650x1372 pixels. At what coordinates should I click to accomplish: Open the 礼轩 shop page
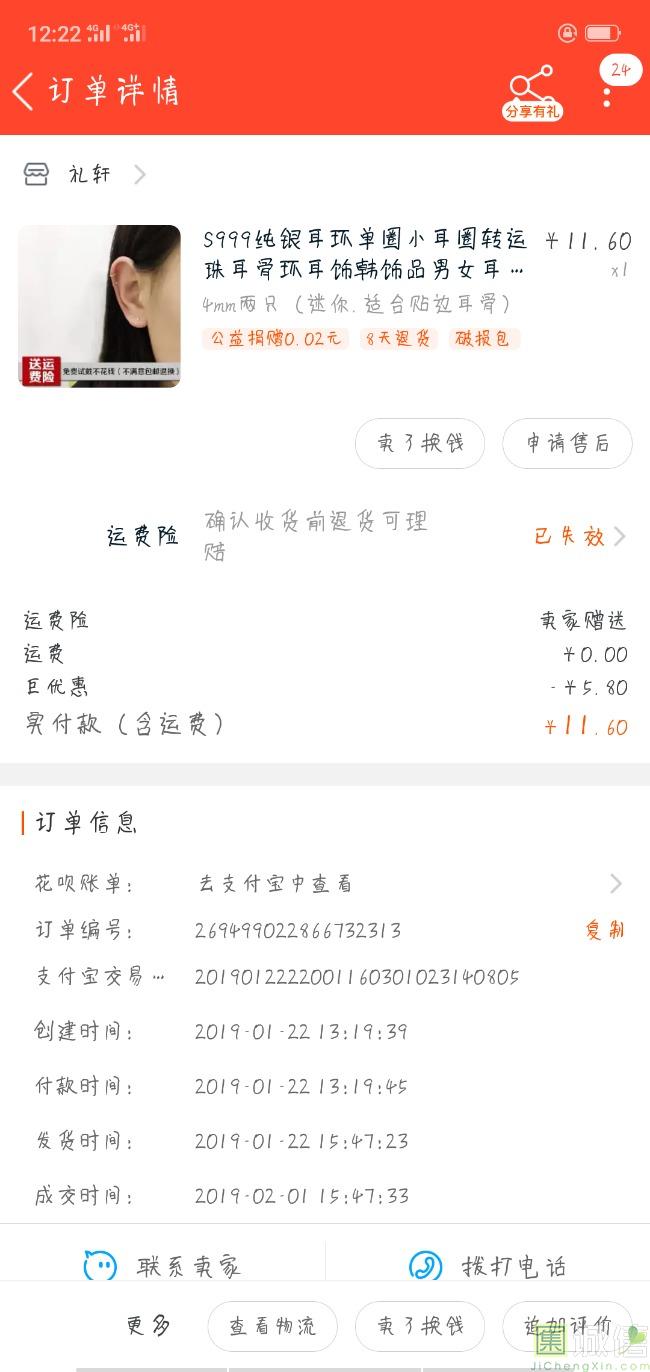pyautogui.click(x=89, y=175)
